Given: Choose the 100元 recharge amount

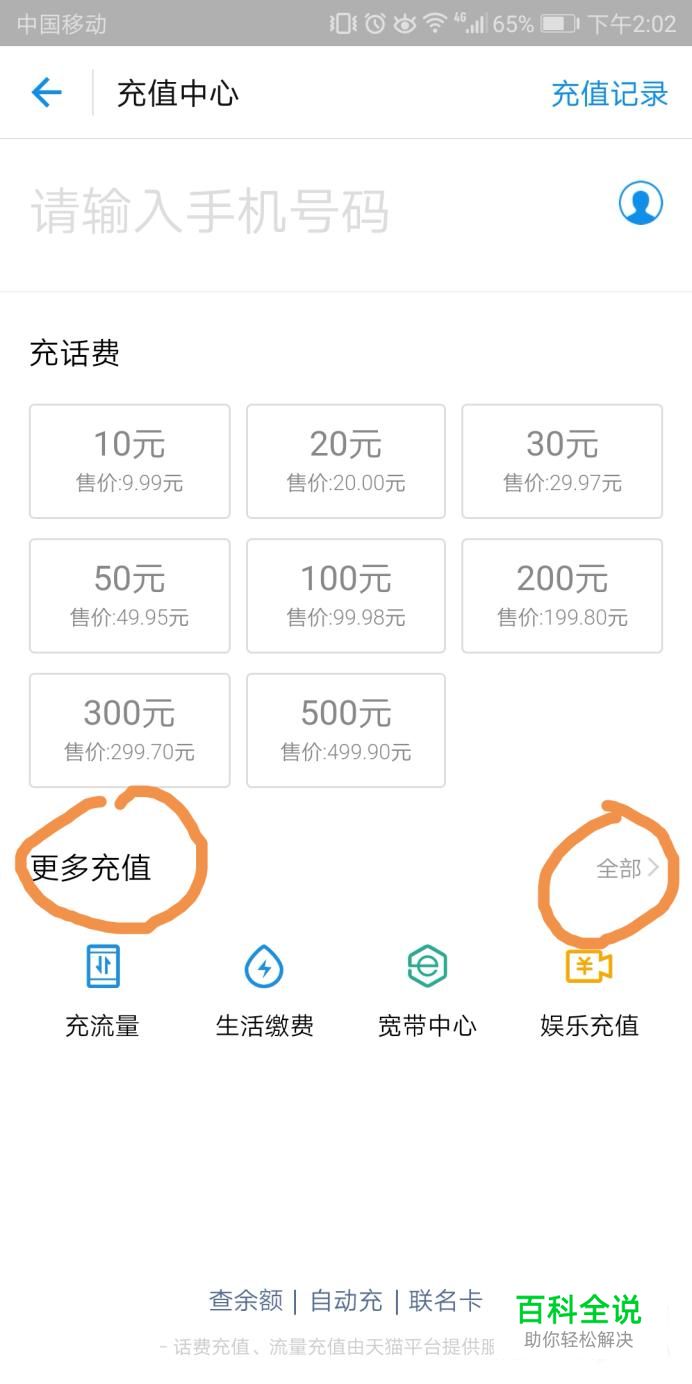Looking at the screenshot, I should pyautogui.click(x=346, y=595).
